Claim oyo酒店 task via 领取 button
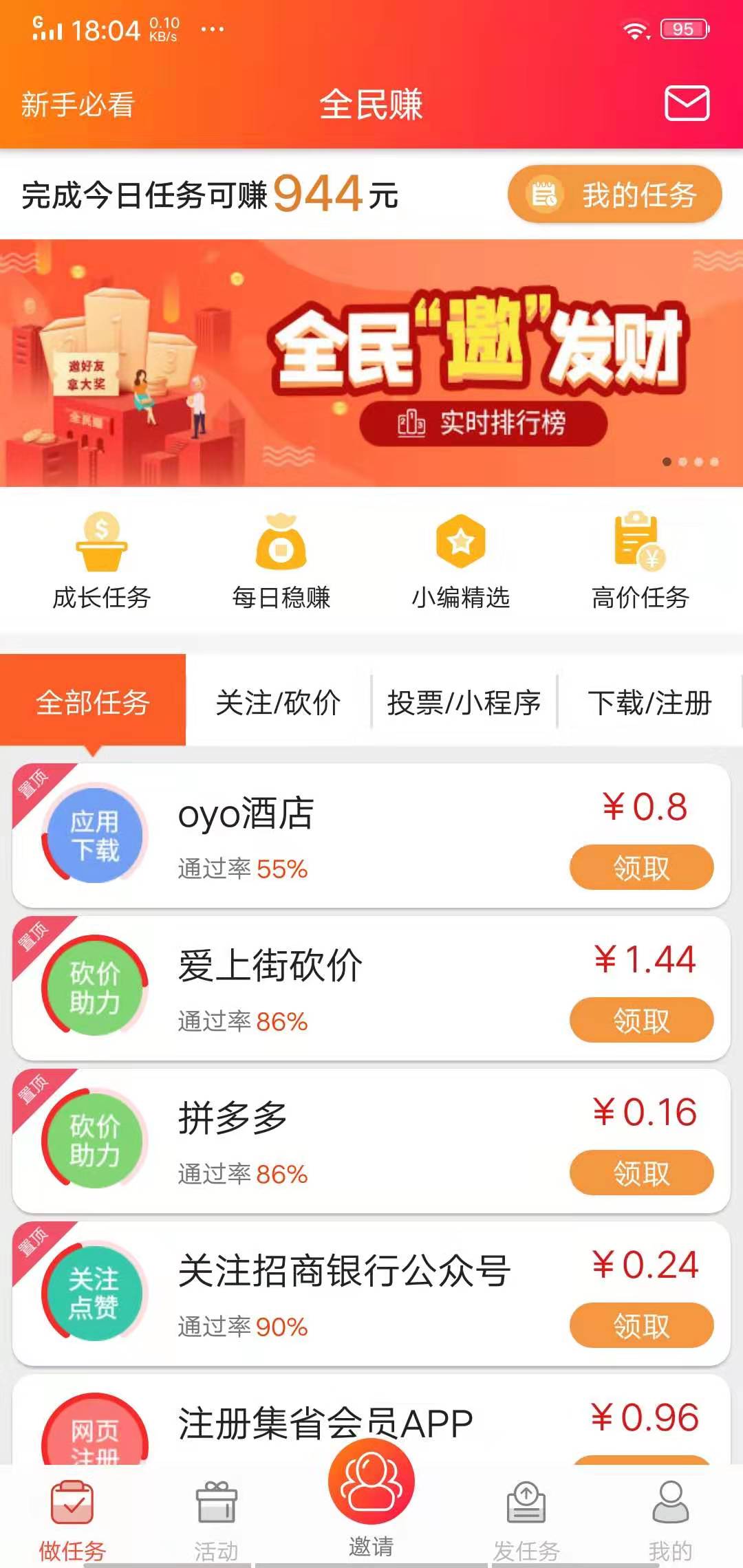This screenshot has width=743, height=1568. click(641, 869)
